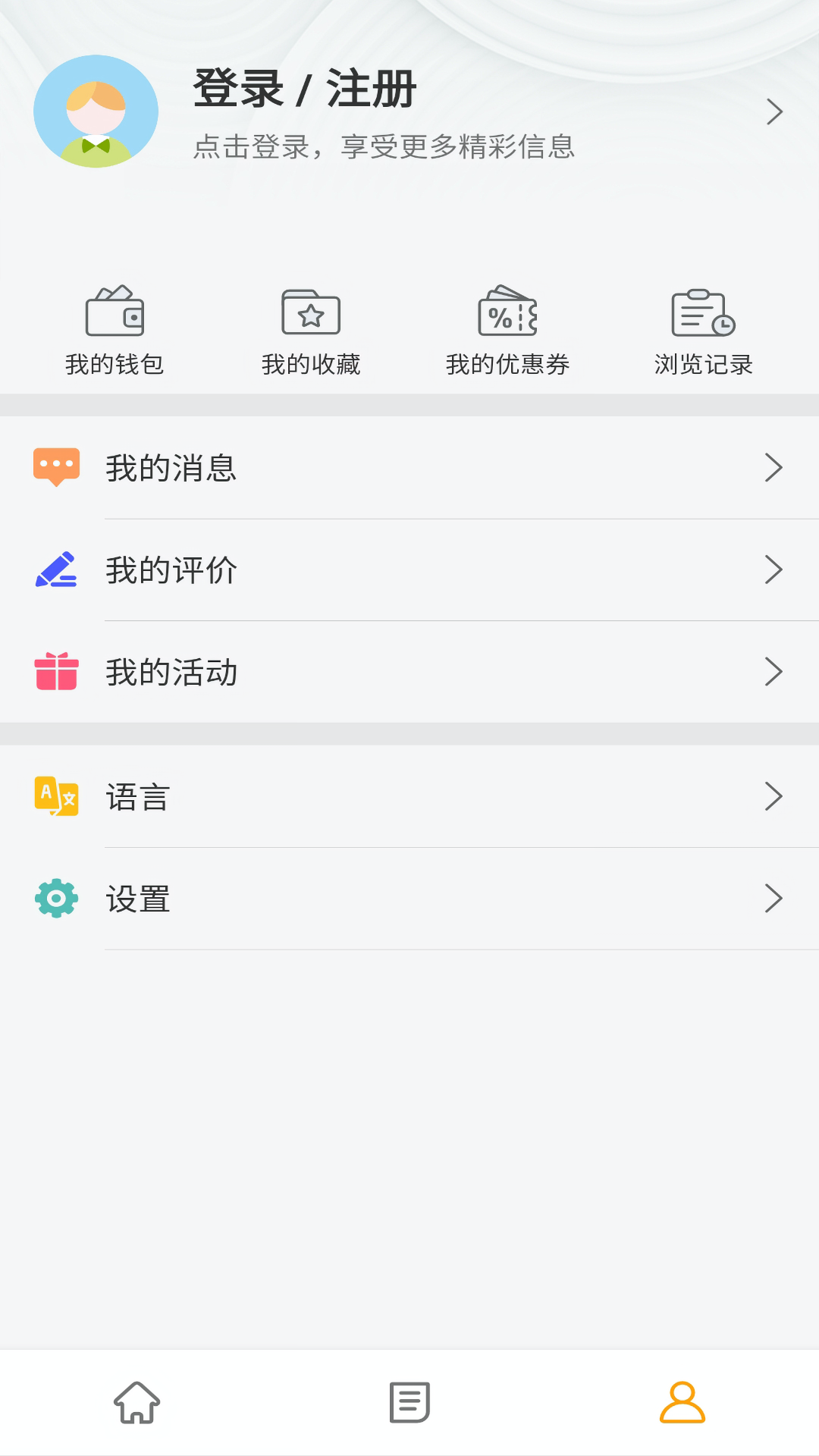
Task: Go to 我的评价 reviews
Action: pos(409,570)
